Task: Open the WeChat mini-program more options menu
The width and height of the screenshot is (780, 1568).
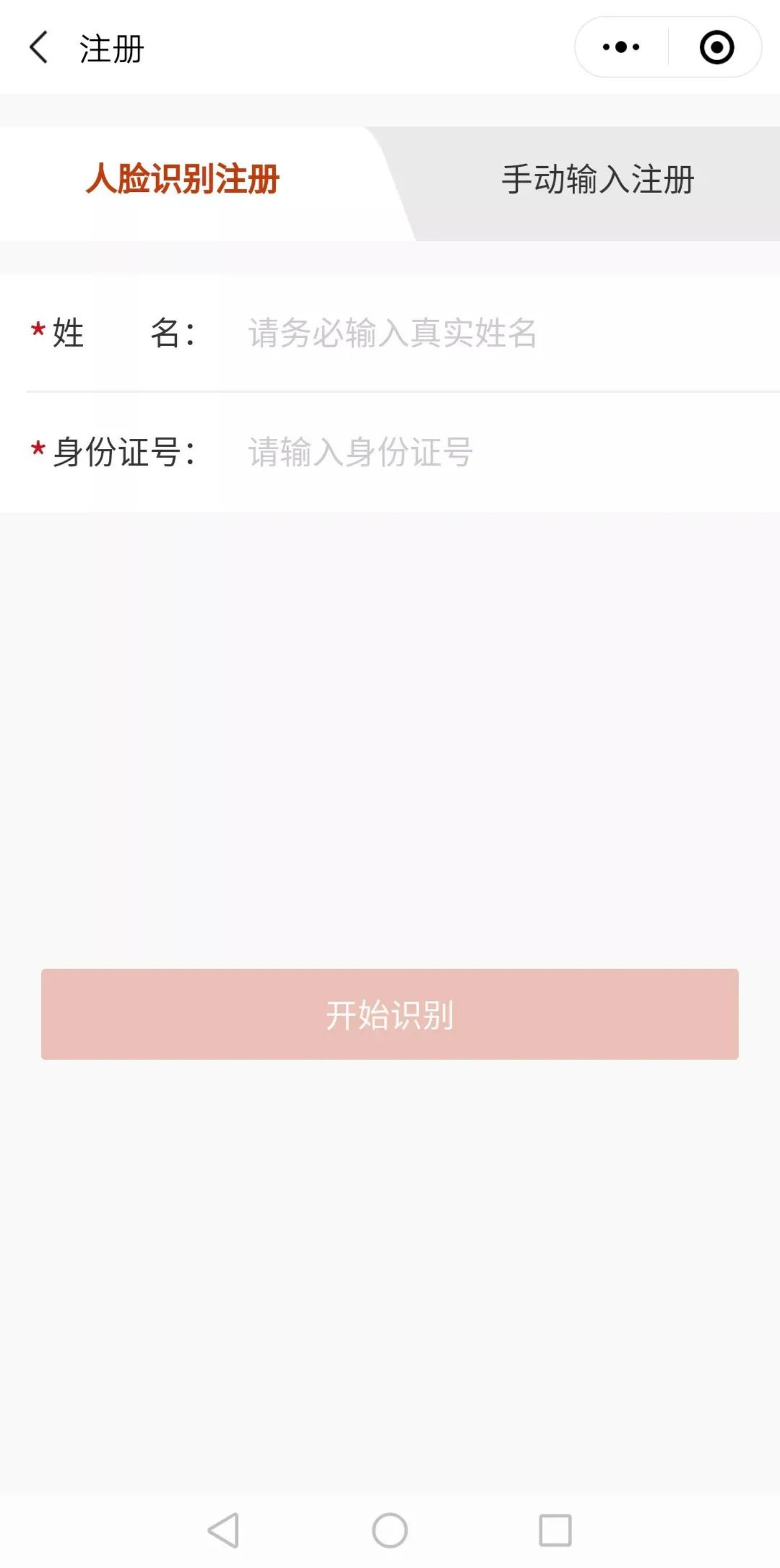Action: [620, 48]
